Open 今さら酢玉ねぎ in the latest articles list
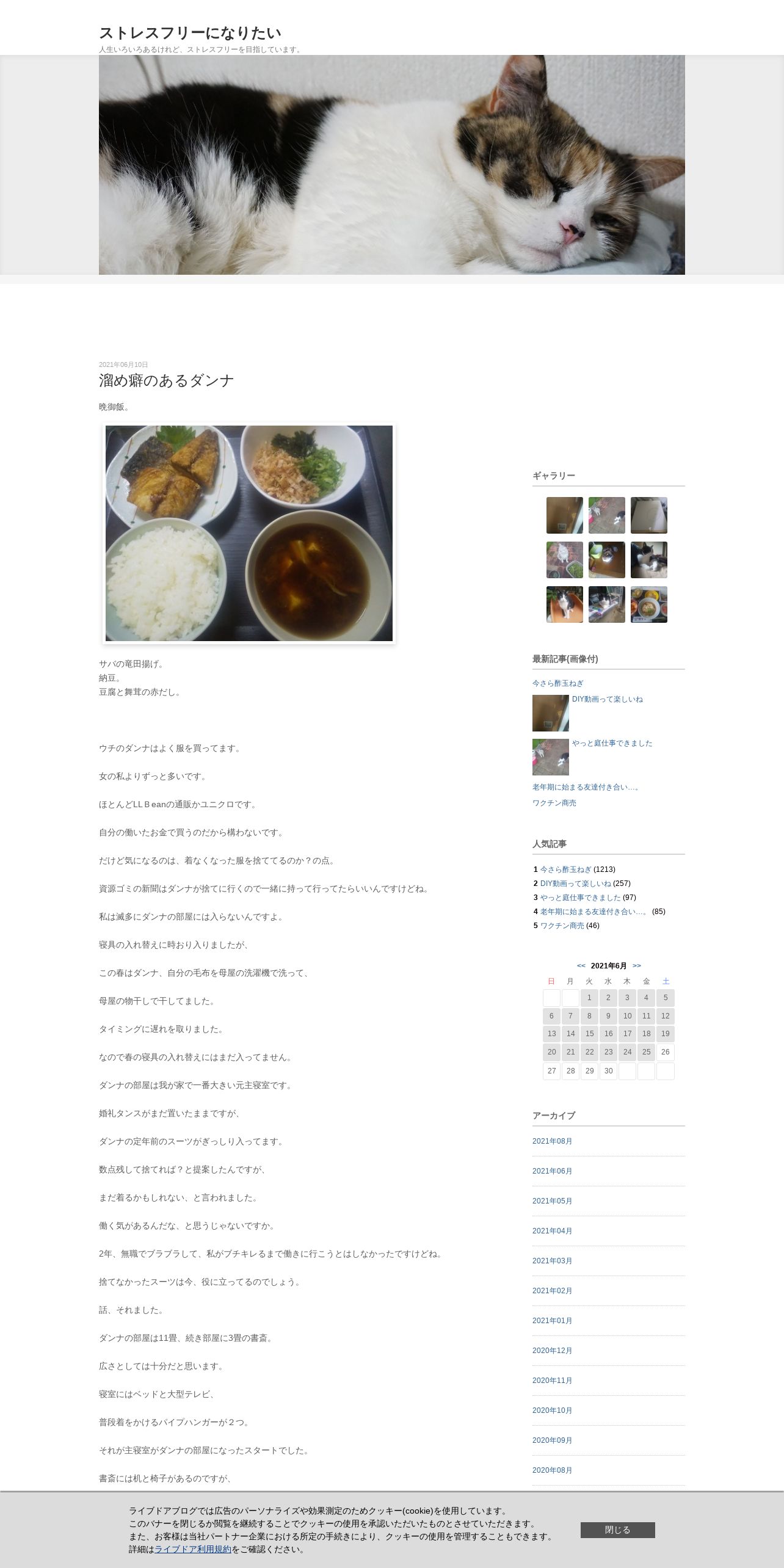 click(557, 683)
